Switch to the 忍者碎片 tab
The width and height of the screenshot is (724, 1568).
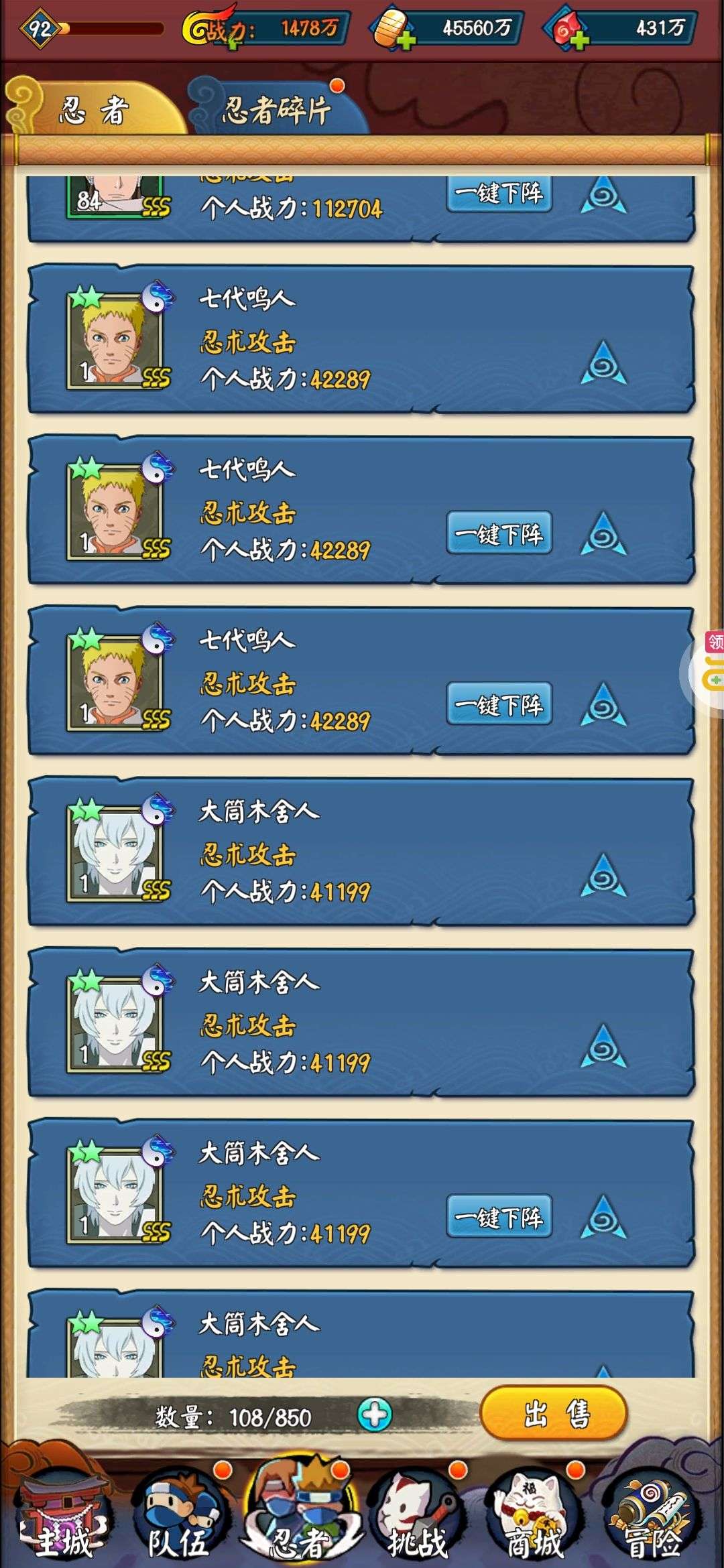[x=276, y=110]
